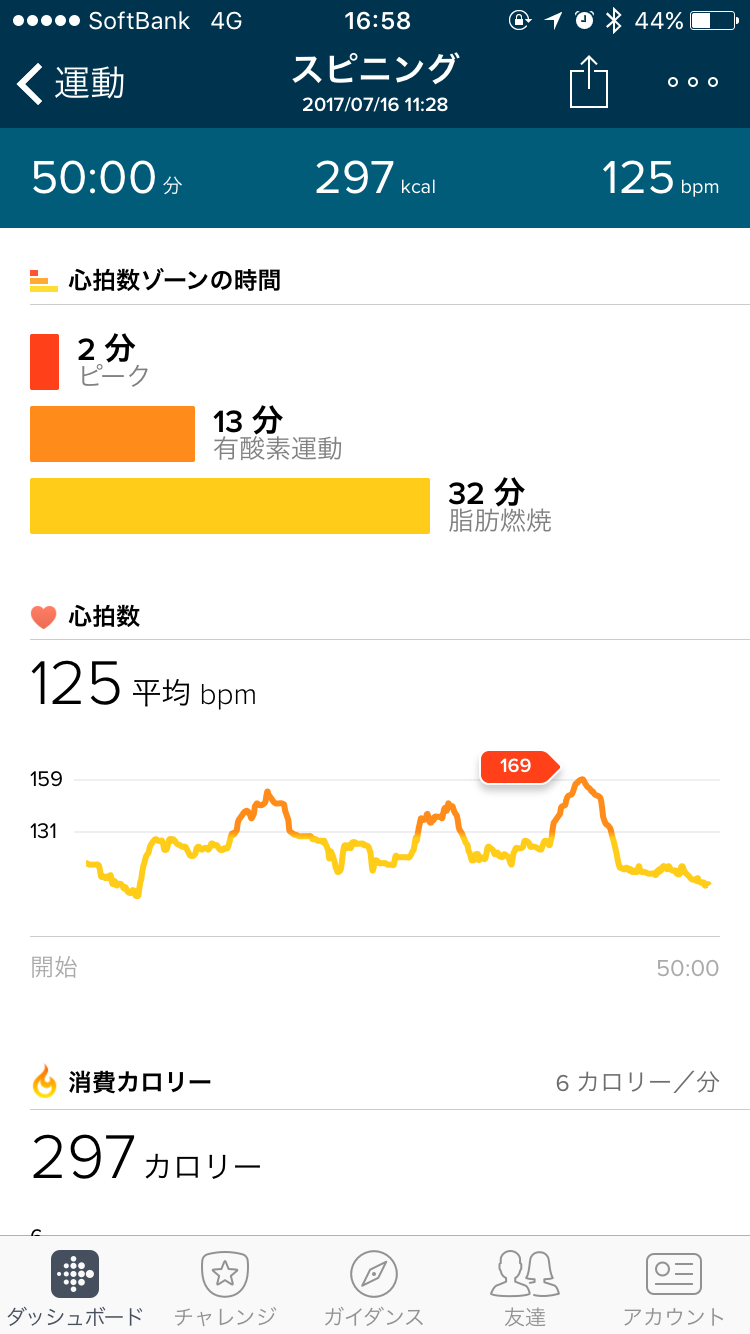
Task: Open the アカウント tab
Action: pyautogui.click(x=673, y=1288)
